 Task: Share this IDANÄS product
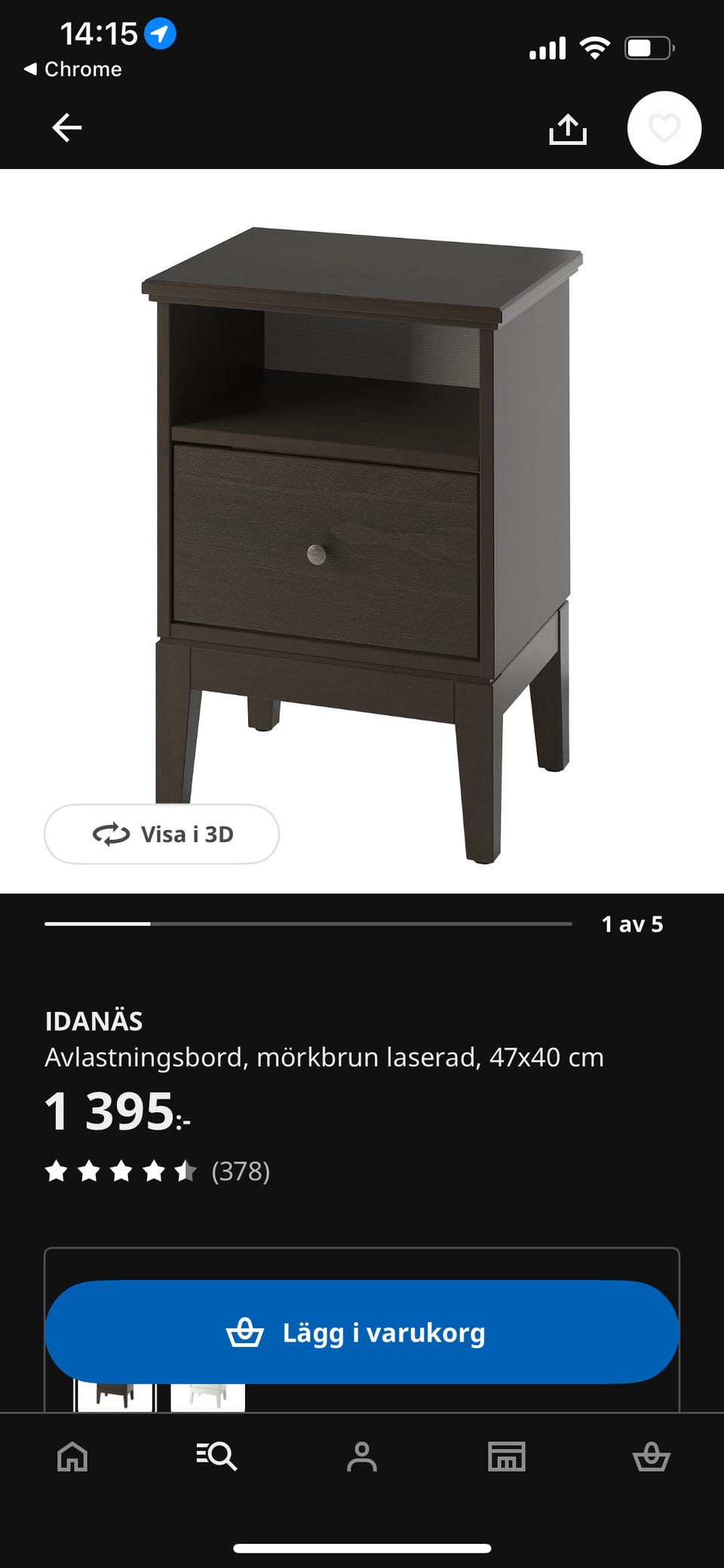[567, 129]
